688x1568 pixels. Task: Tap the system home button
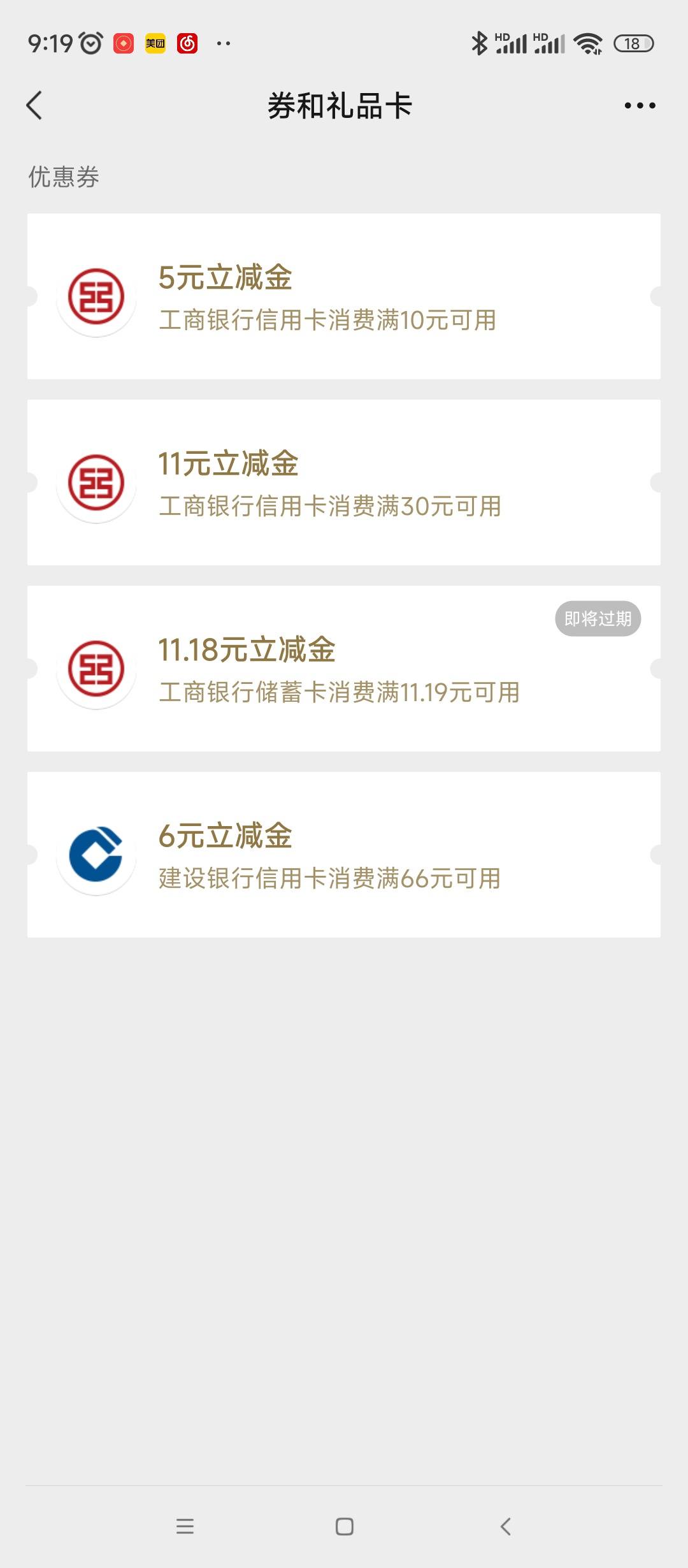click(344, 1527)
